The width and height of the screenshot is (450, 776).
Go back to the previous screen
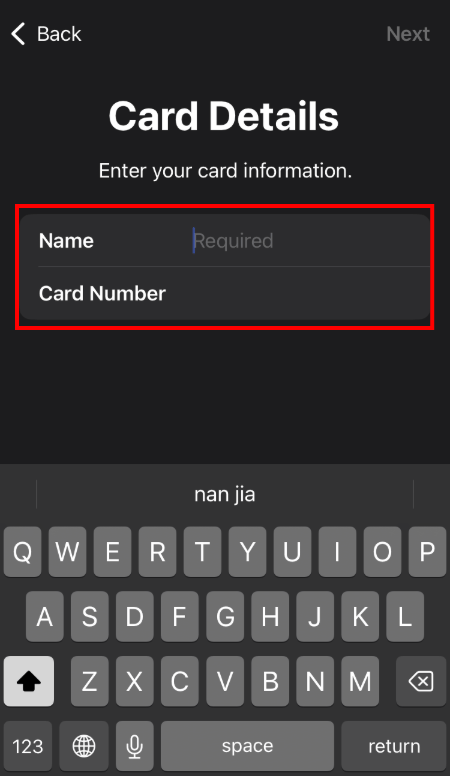coord(46,34)
